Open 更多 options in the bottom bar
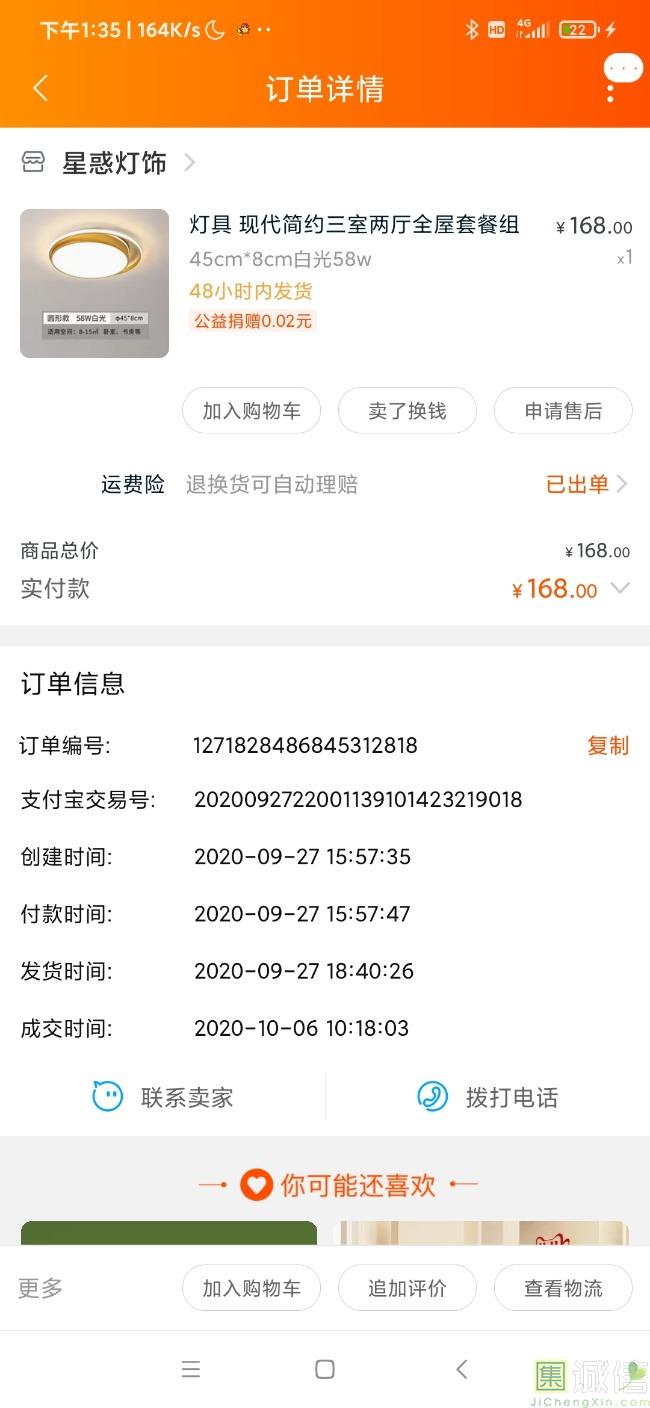 pyautogui.click(x=41, y=1288)
